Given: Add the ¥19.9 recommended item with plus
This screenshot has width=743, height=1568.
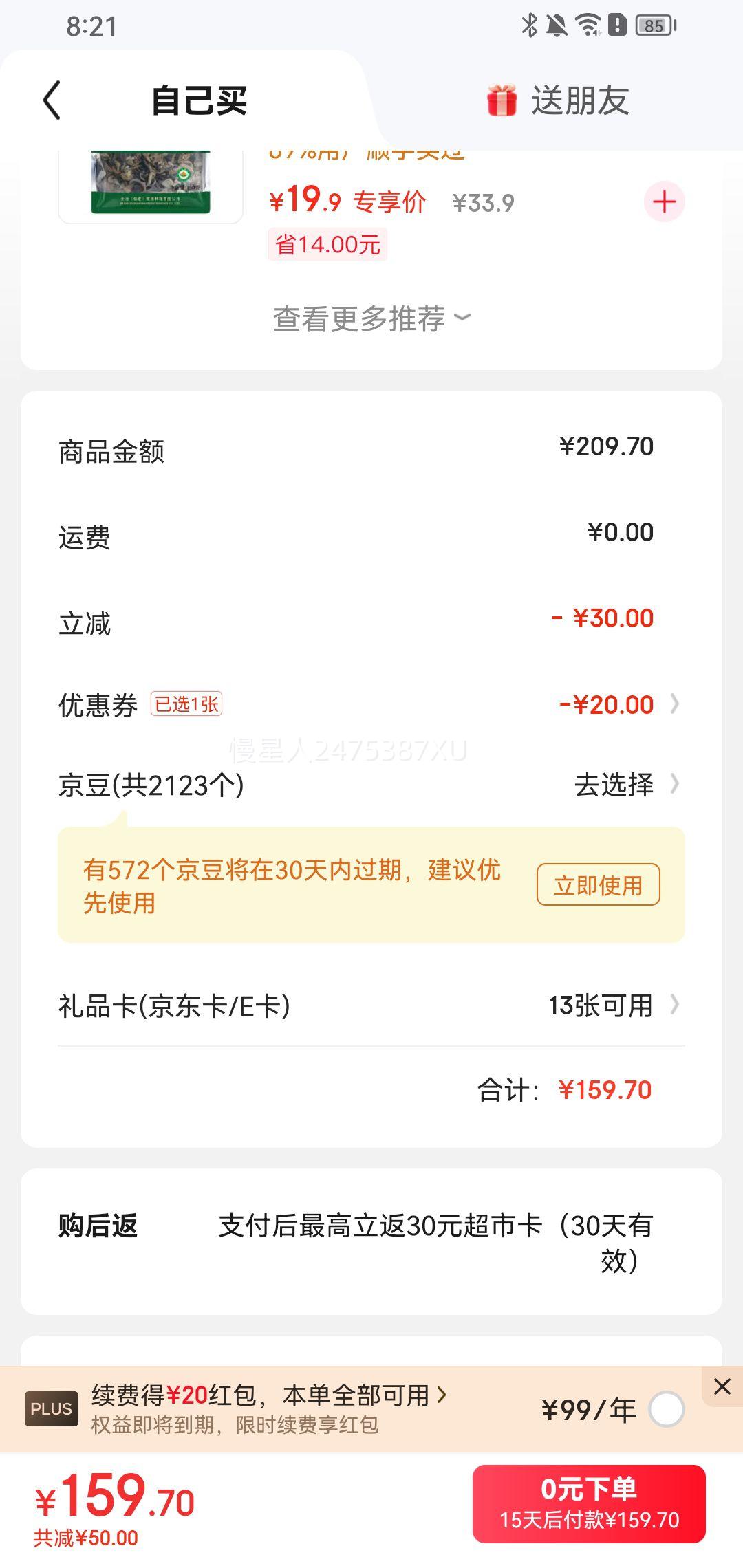Looking at the screenshot, I should click(x=664, y=202).
